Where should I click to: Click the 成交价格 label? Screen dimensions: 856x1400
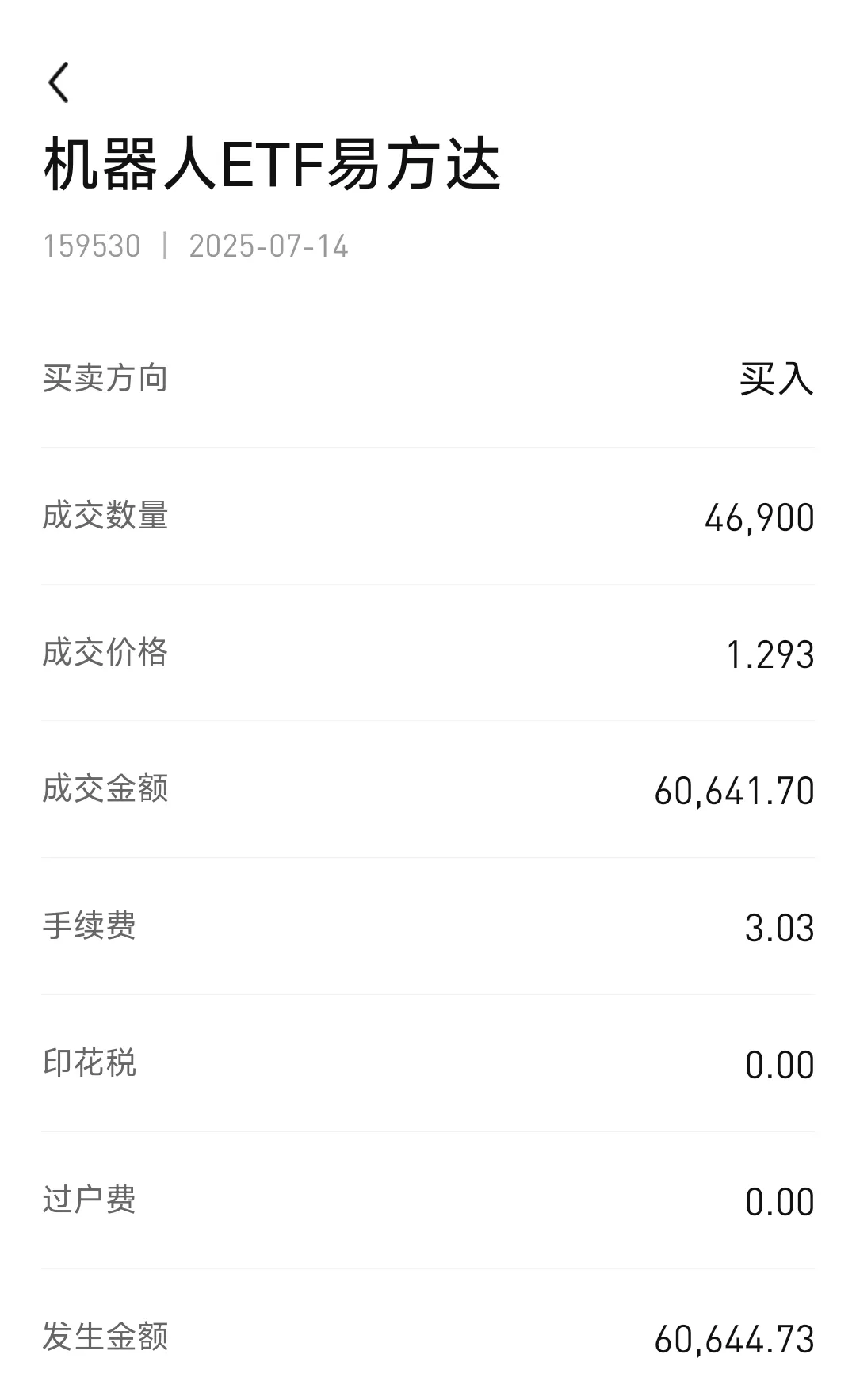pyautogui.click(x=106, y=653)
